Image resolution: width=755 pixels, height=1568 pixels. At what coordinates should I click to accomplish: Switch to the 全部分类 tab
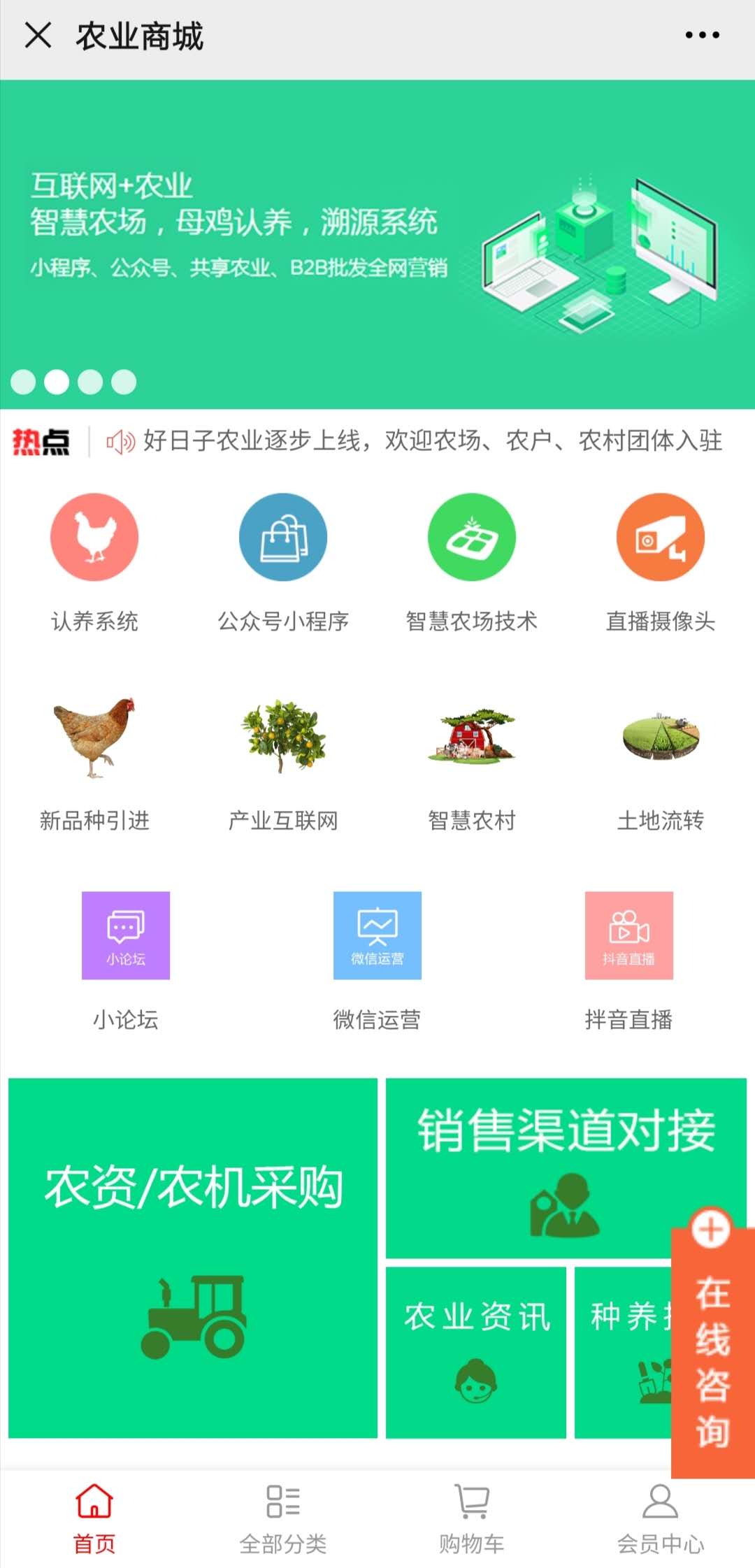(283, 1518)
